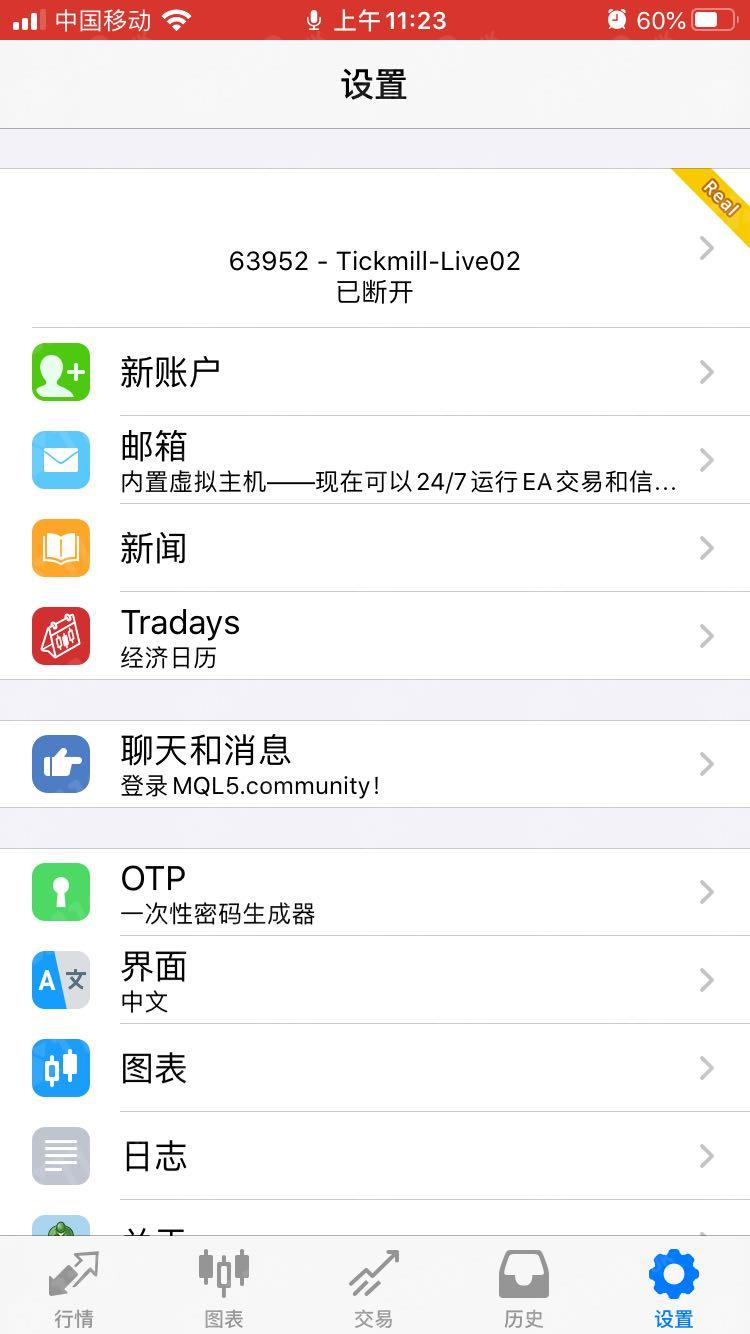Open Tradays 经济日历
Viewport: 750px width, 1334px height.
[x=375, y=636]
